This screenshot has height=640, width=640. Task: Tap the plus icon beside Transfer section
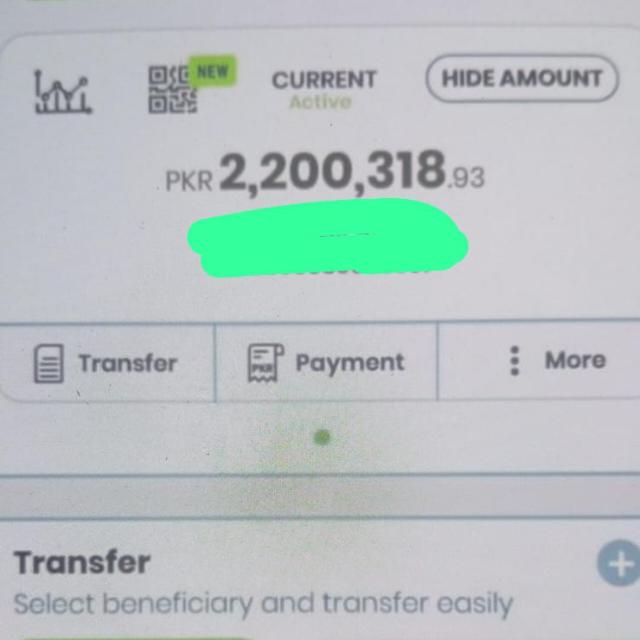[619, 565]
